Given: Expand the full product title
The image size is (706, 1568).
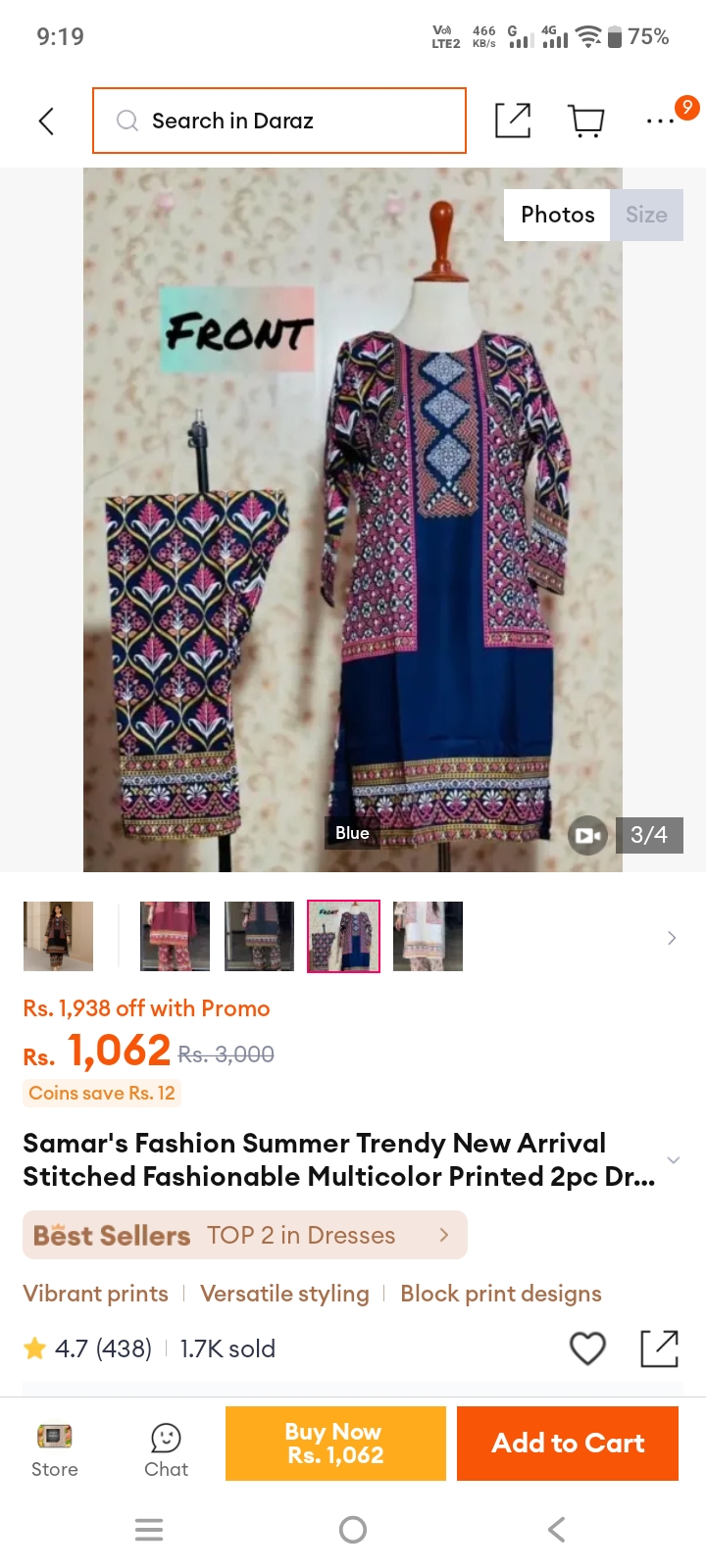Looking at the screenshot, I should 674,1159.
